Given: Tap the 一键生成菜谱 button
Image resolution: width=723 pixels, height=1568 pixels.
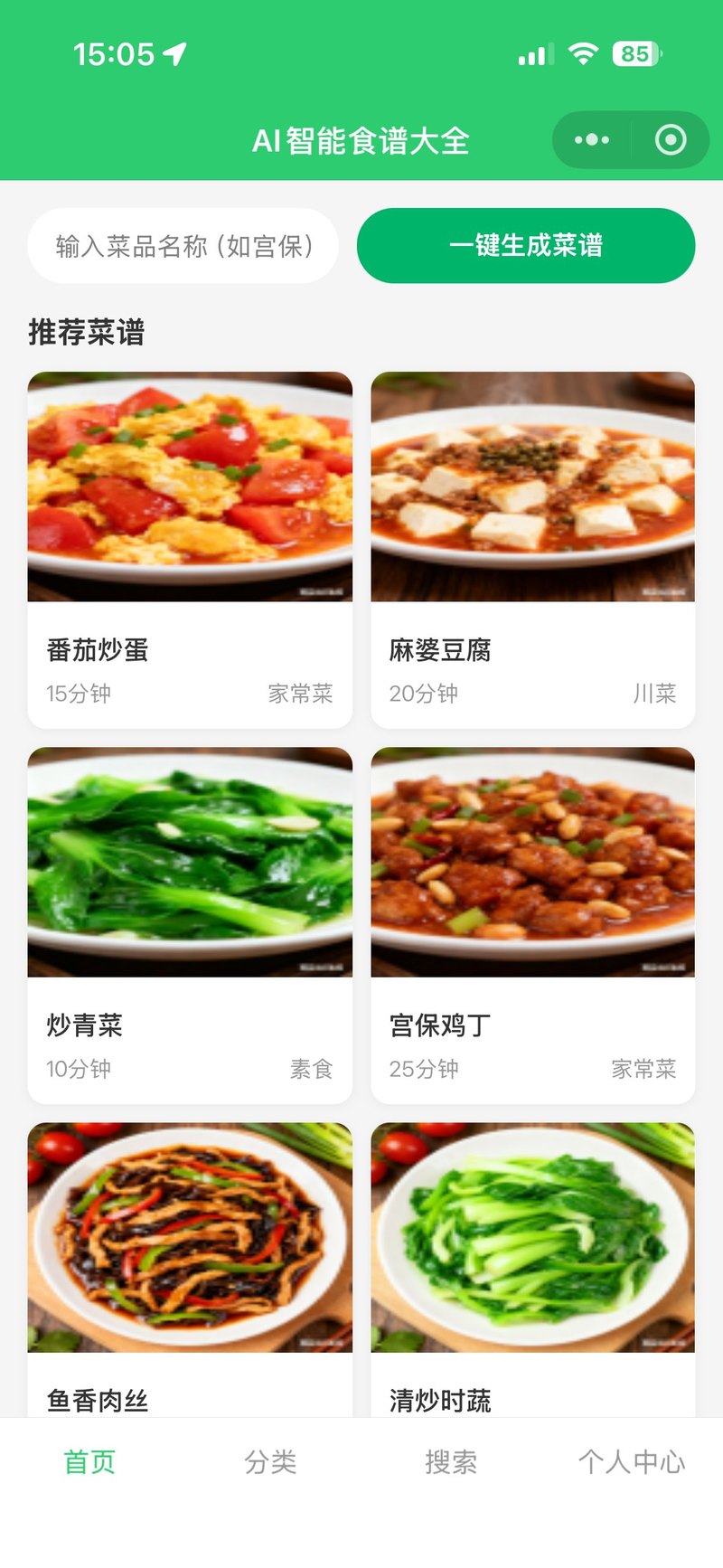Looking at the screenshot, I should point(526,246).
